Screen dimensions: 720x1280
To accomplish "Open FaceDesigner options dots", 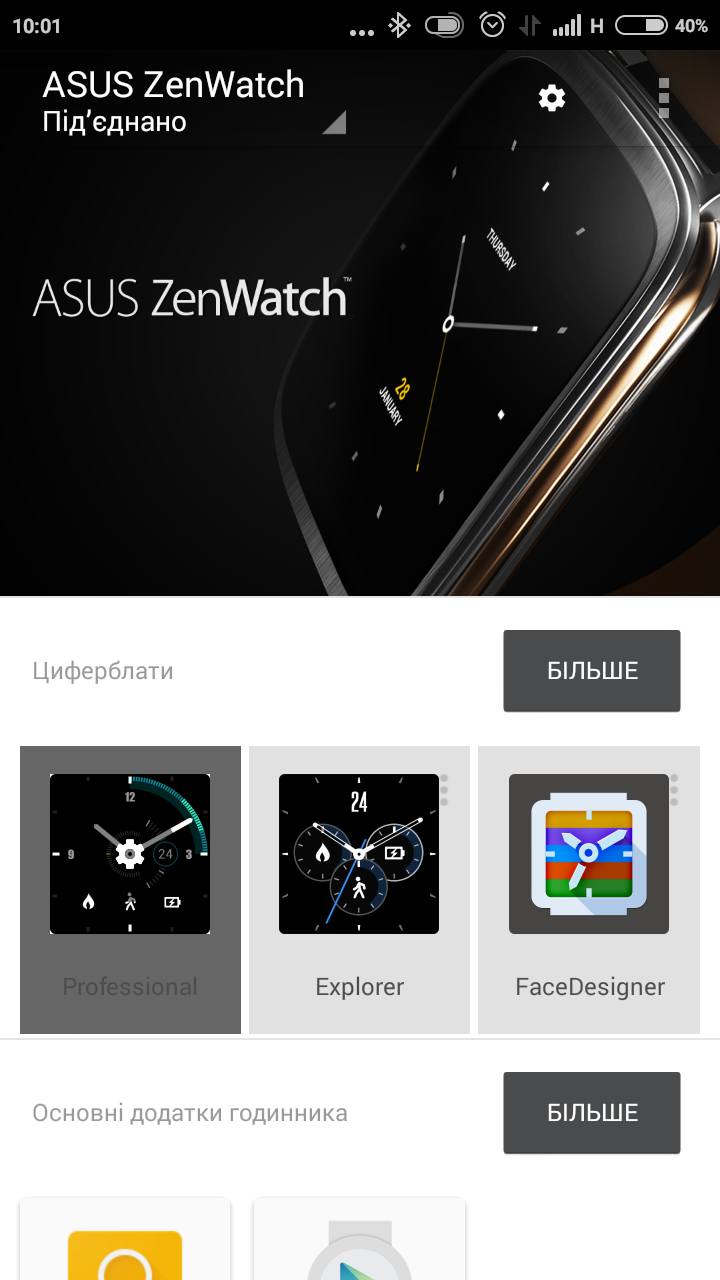I will tap(675, 789).
